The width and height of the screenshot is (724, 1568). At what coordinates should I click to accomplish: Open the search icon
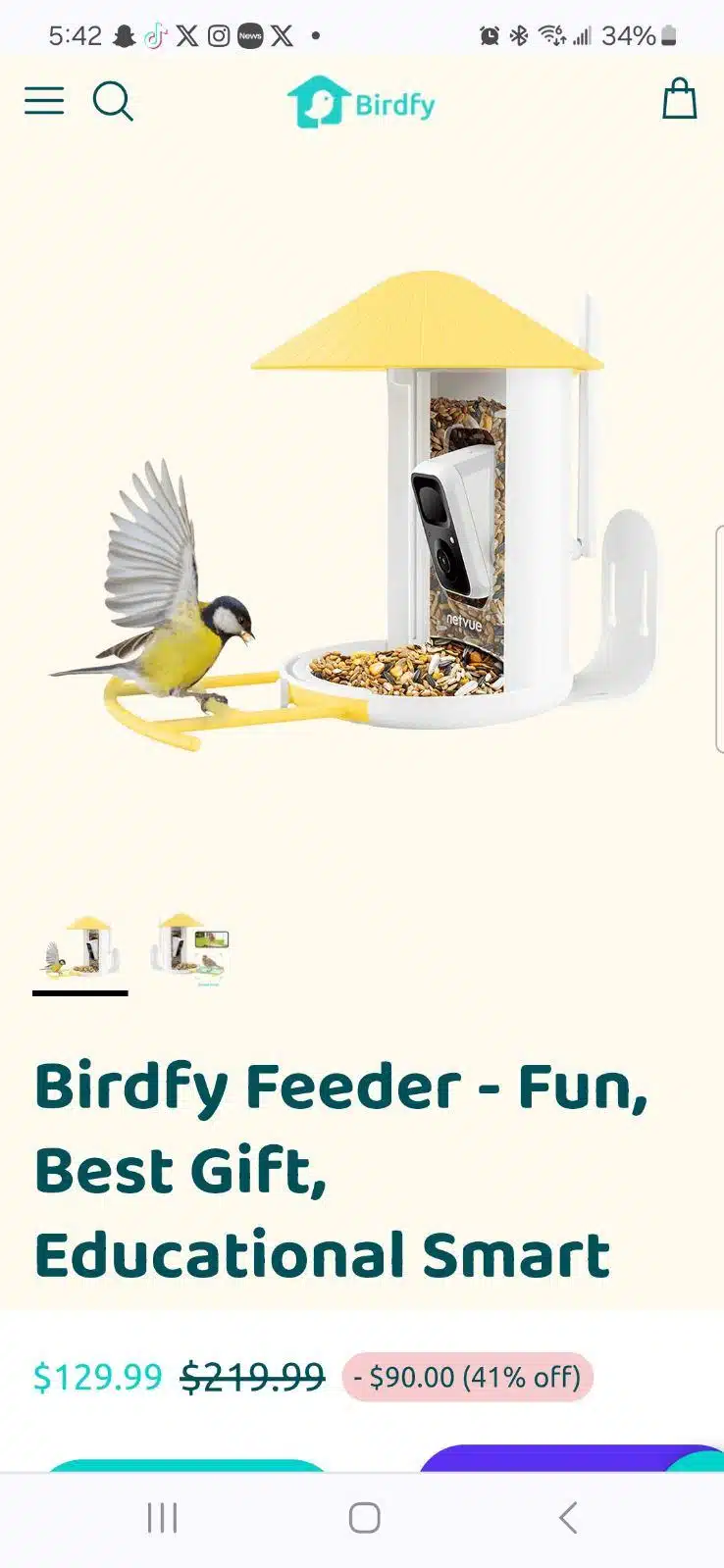113,101
